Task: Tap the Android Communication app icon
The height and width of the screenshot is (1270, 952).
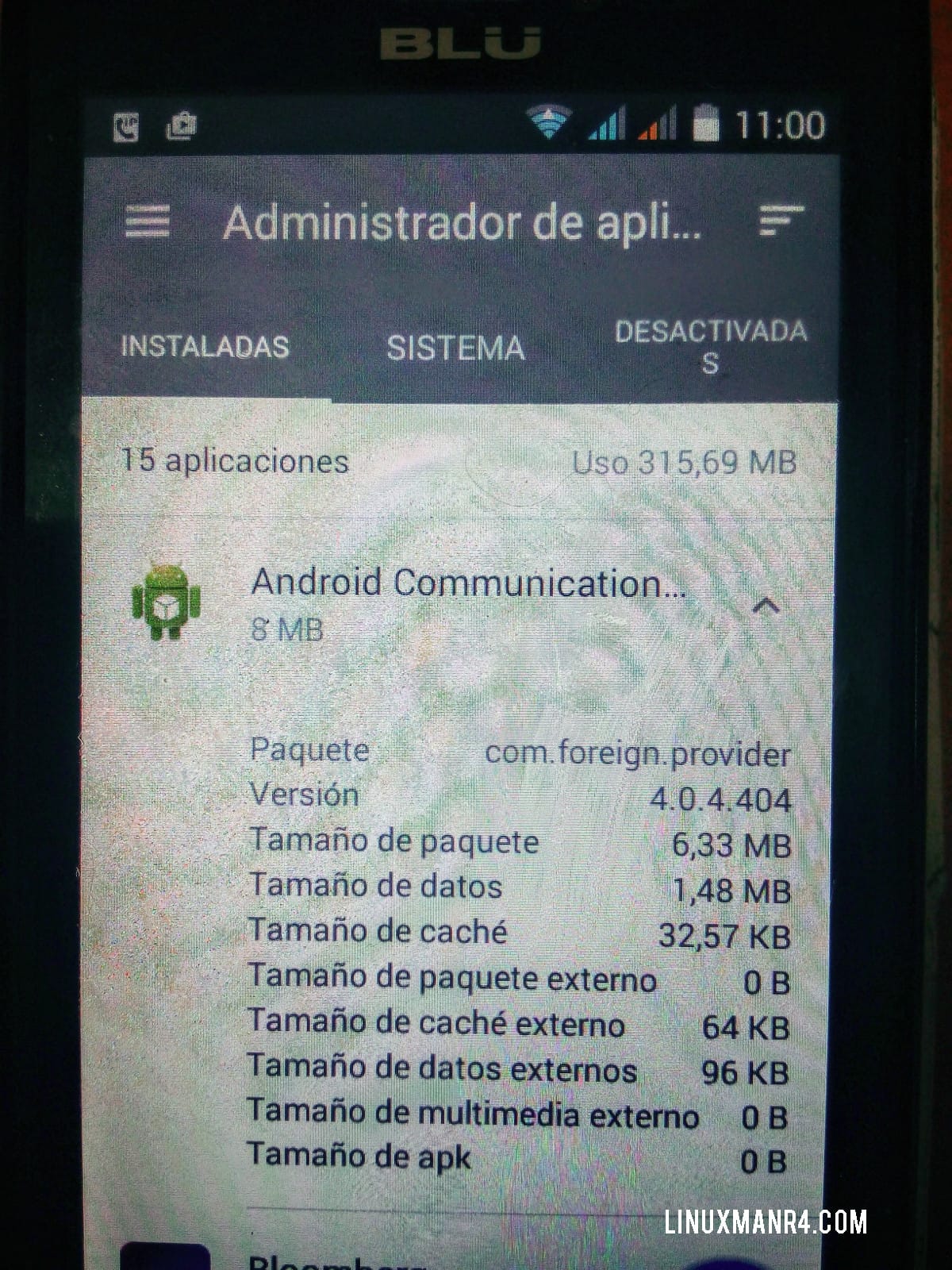Action: pyautogui.click(x=168, y=603)
